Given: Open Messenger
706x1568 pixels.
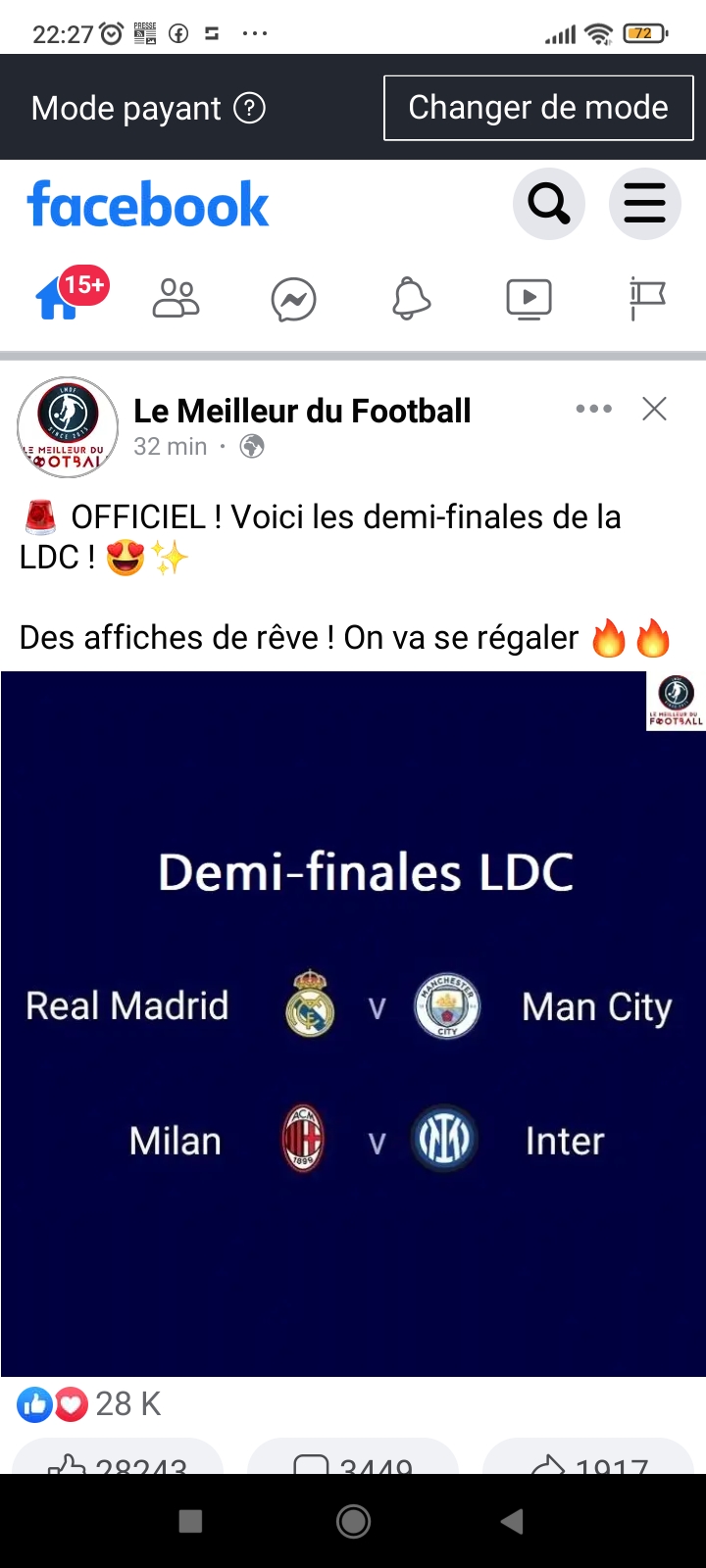Looking at the screenshot, I should tap(293, 299).
